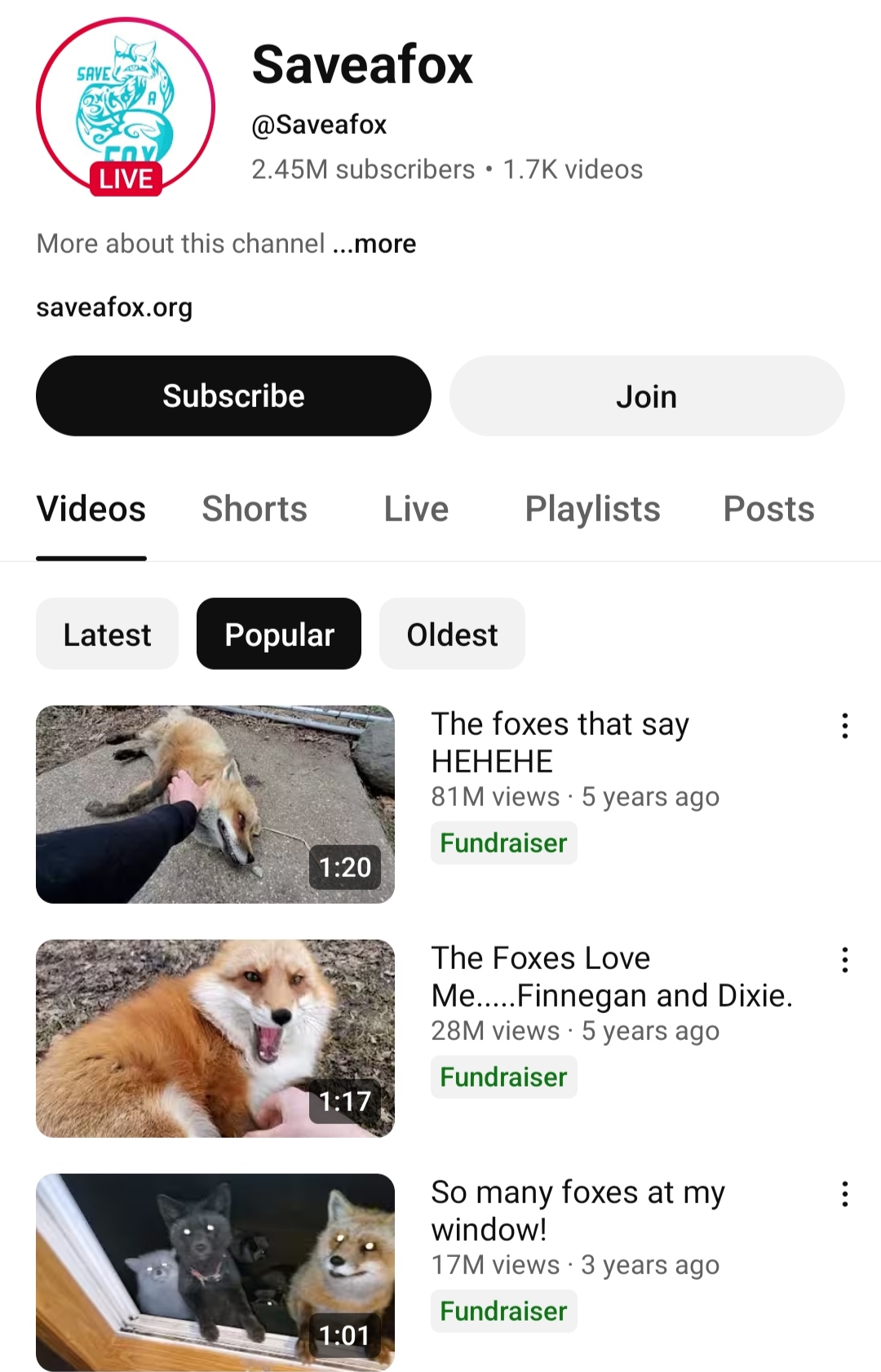Image resolution: width=881 pixels, height=1372 pixels.
Task: Select the Popular filter chip
Action: 279,634
